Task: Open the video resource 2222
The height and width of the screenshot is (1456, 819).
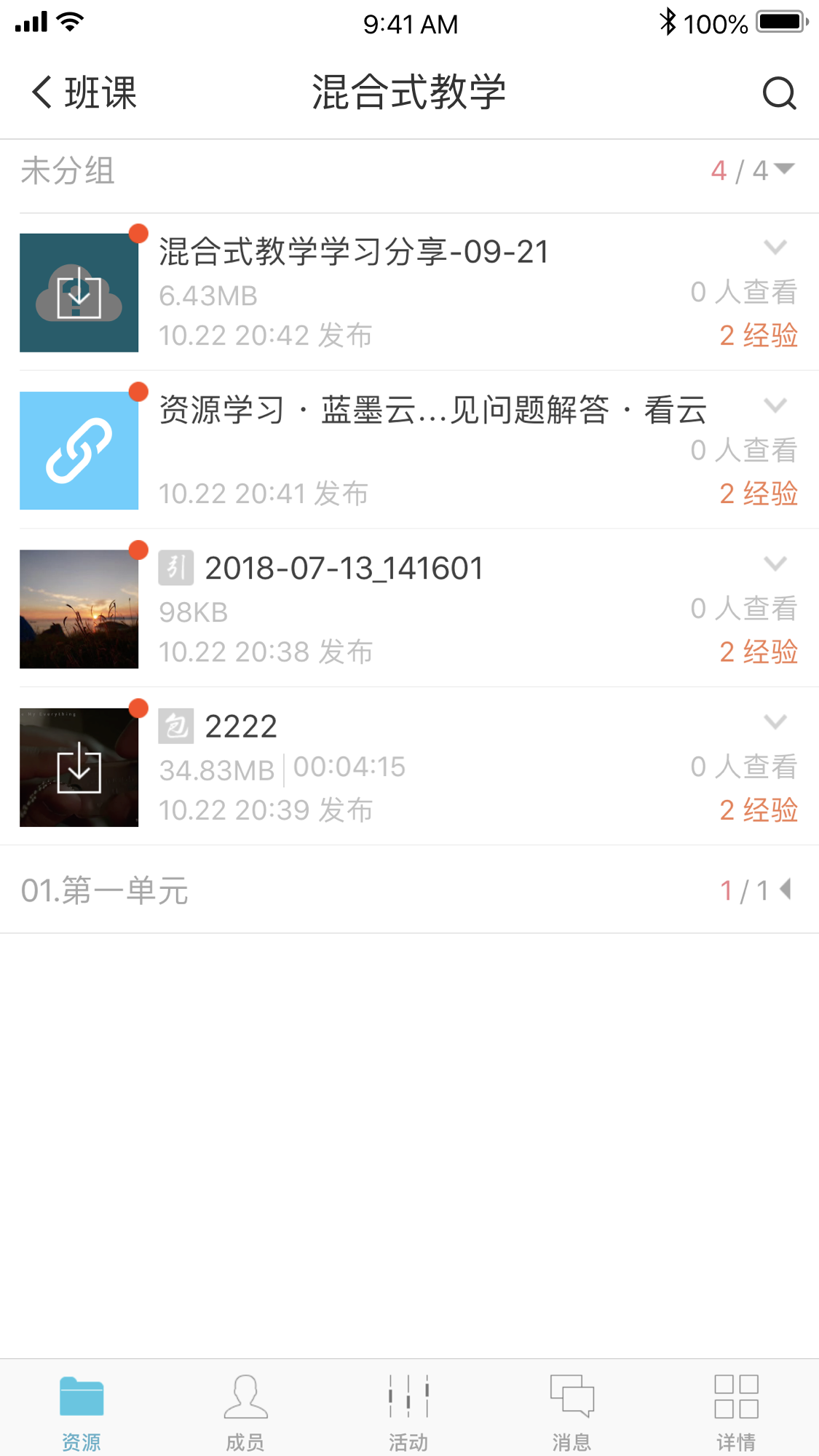Action: pyautogui.click(x=240, y=727)
